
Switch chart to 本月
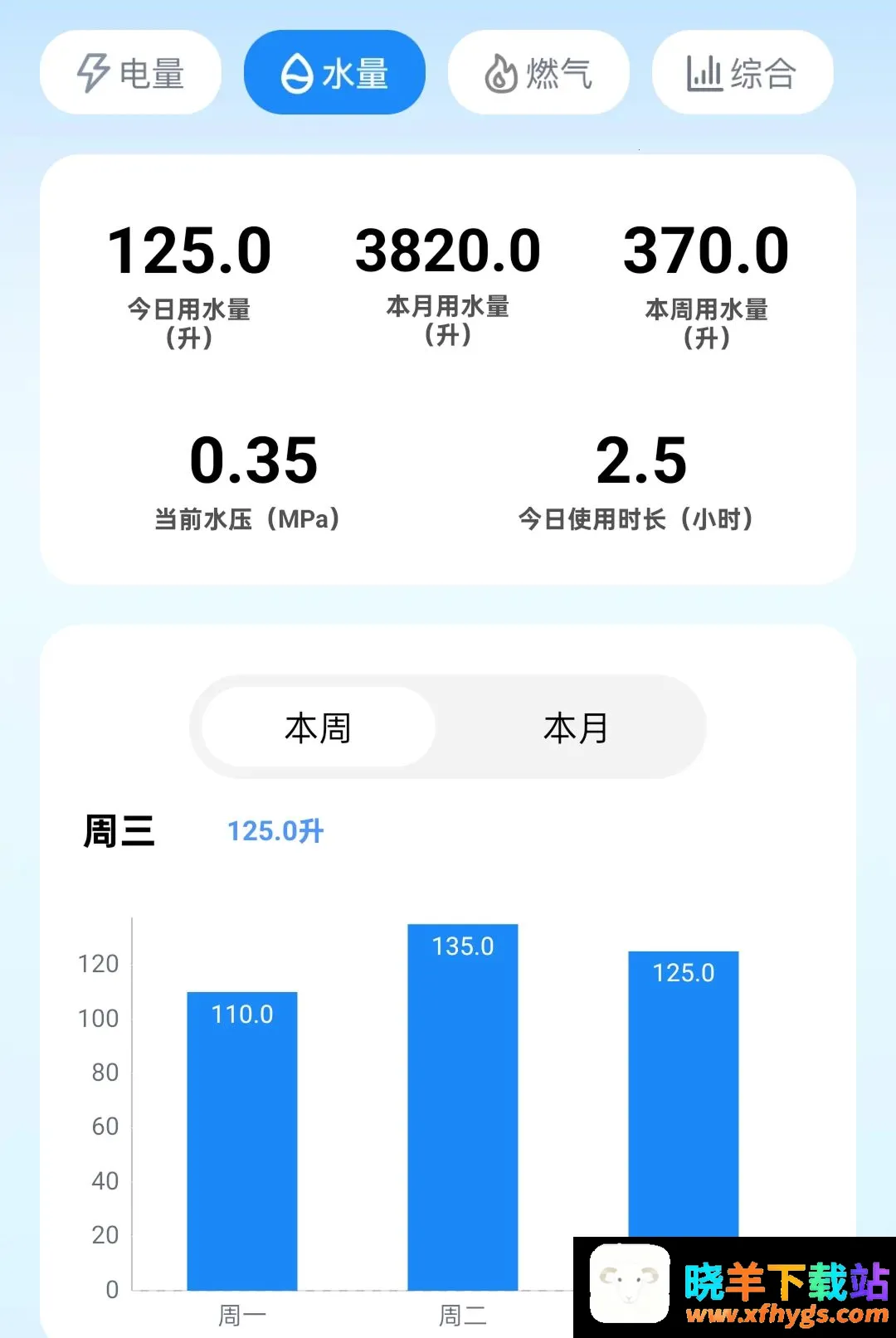pos(576,727)
